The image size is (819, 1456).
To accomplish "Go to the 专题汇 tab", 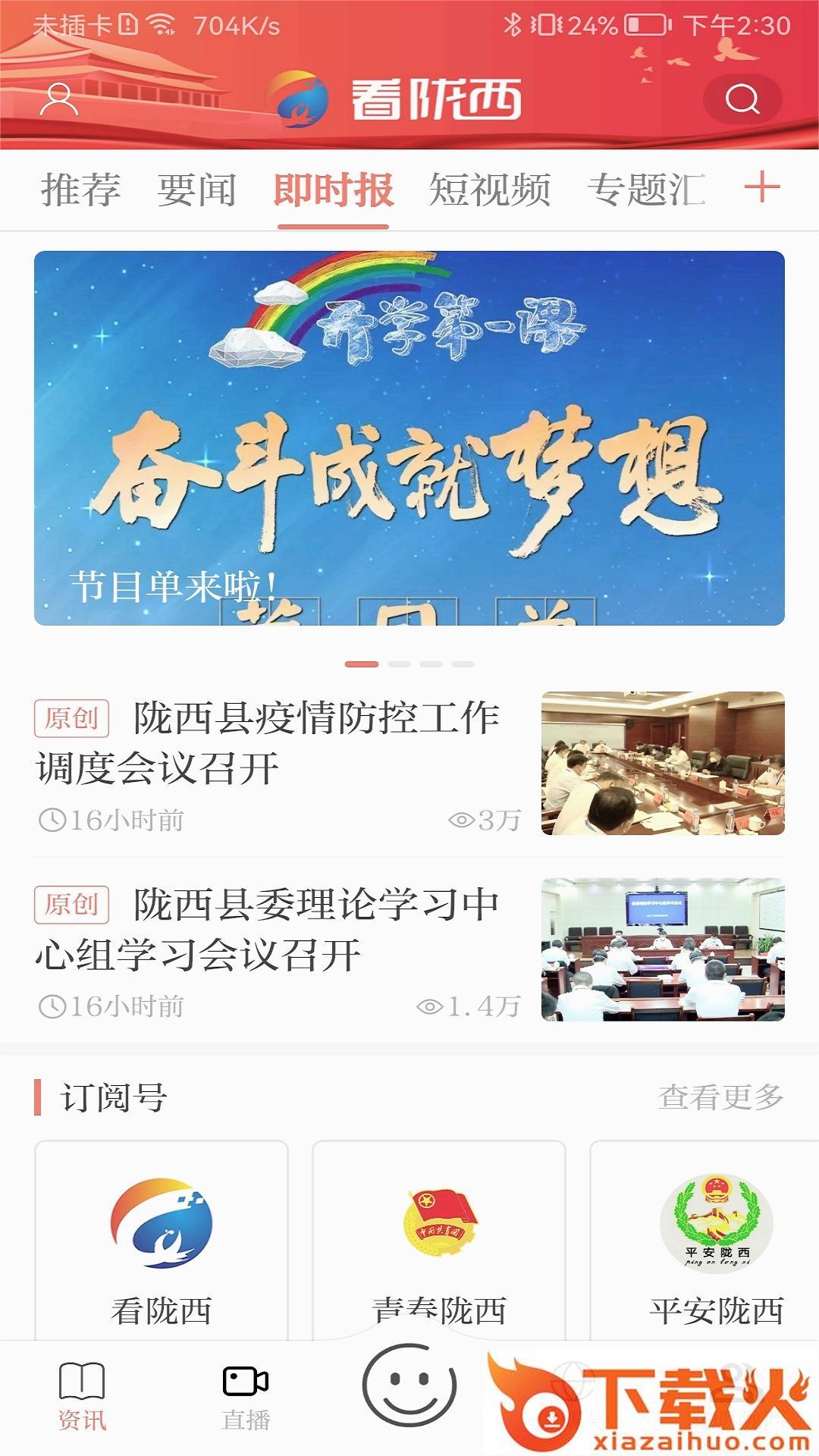I will click(647, 190).
